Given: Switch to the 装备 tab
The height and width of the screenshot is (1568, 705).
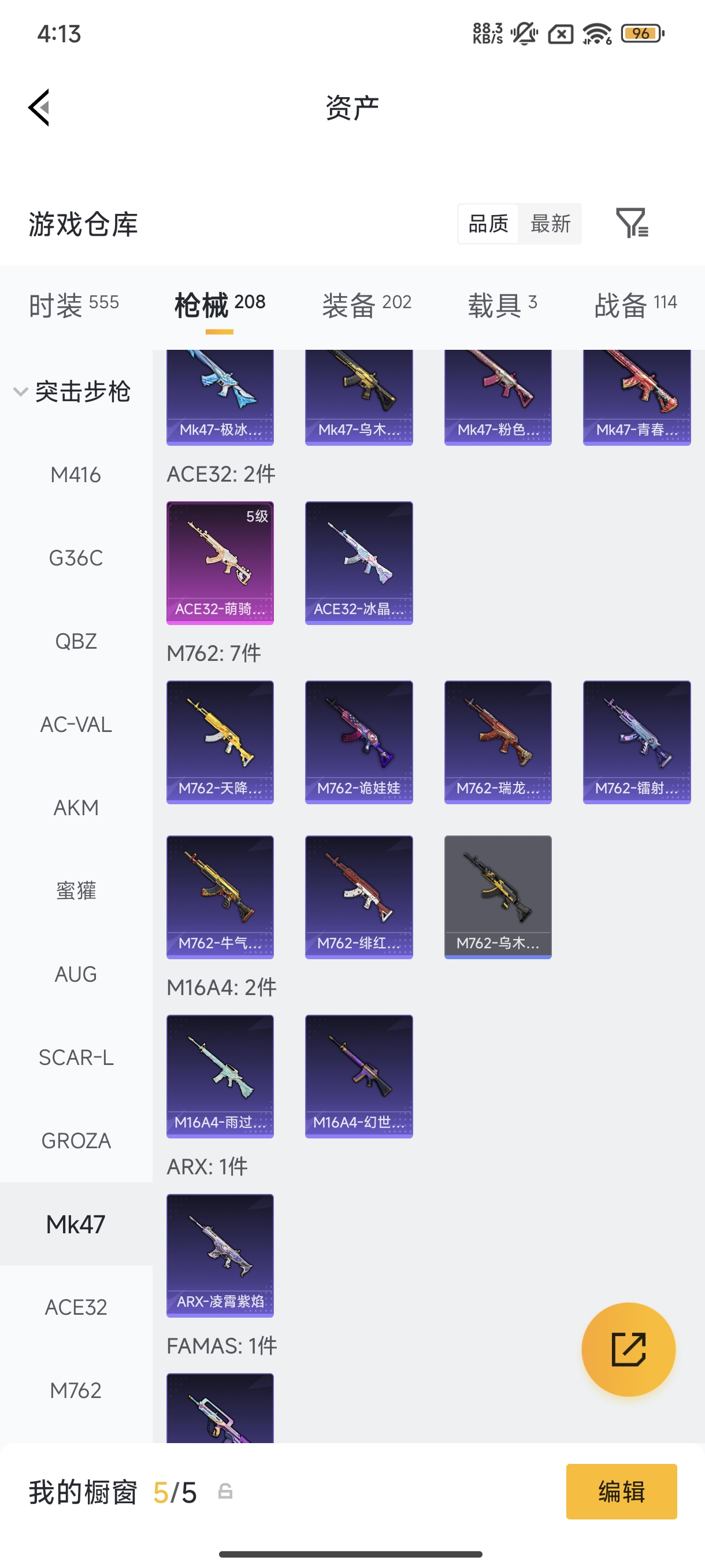Looking at the screenshot, I should (x=367, y=304).
